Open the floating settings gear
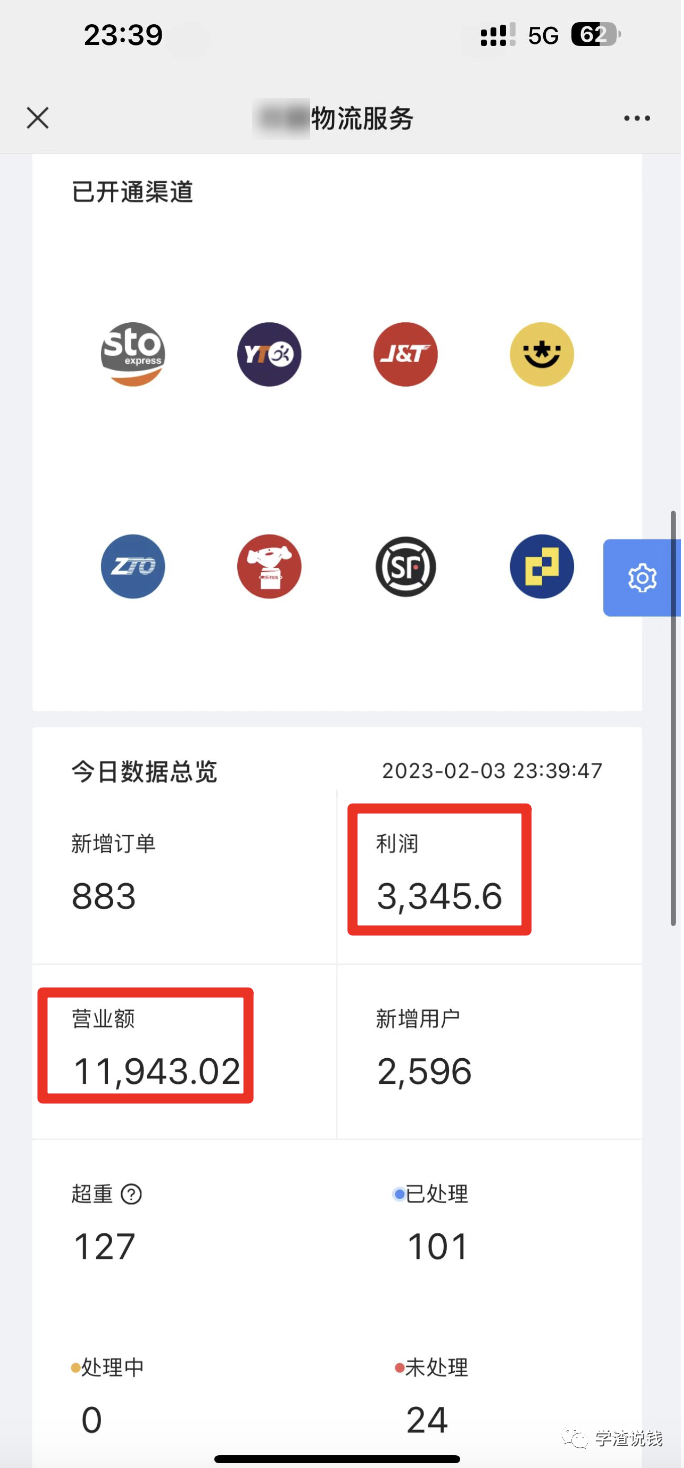The width and height of the screenshot is (684, 1468). (x=642, y=577)
